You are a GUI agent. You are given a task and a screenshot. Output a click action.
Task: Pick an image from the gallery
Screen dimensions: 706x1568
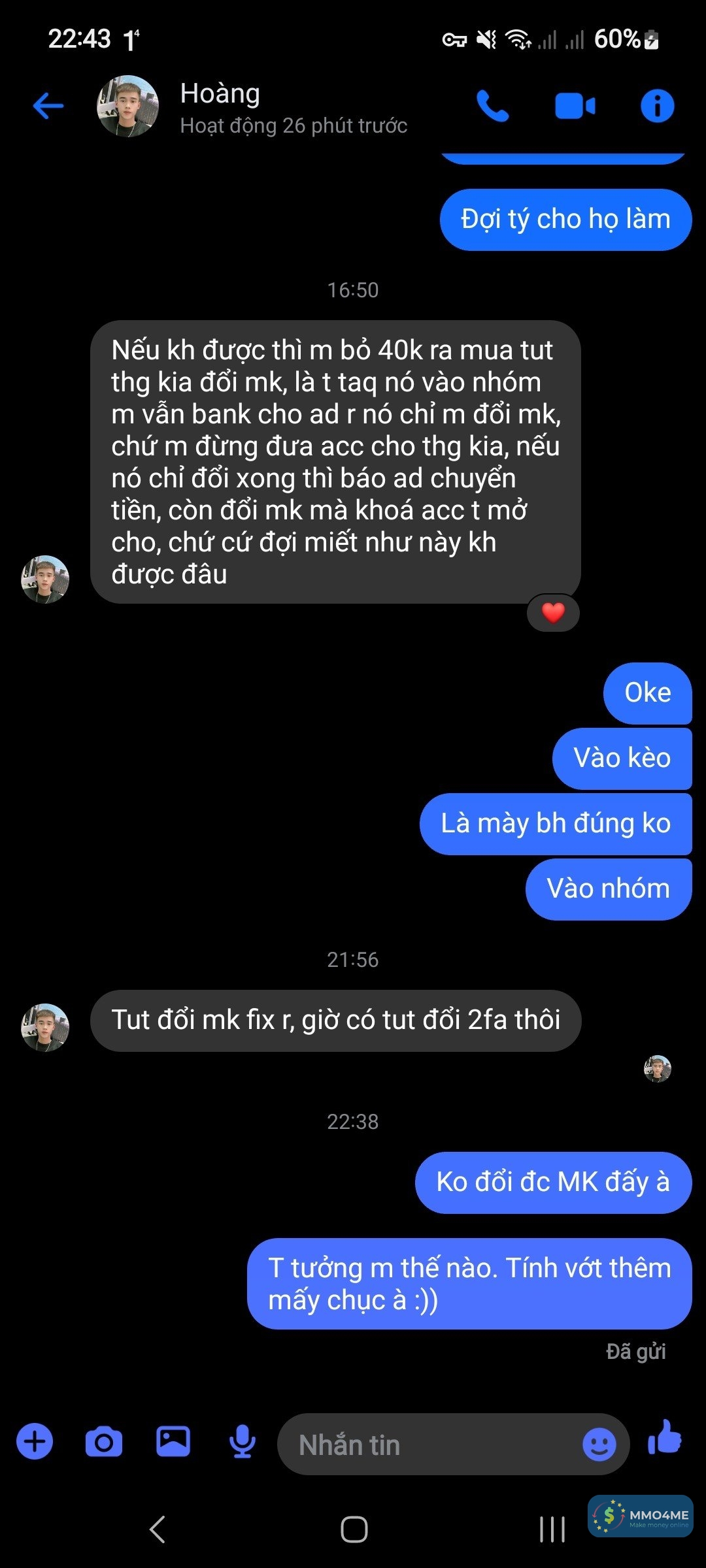173,1441
